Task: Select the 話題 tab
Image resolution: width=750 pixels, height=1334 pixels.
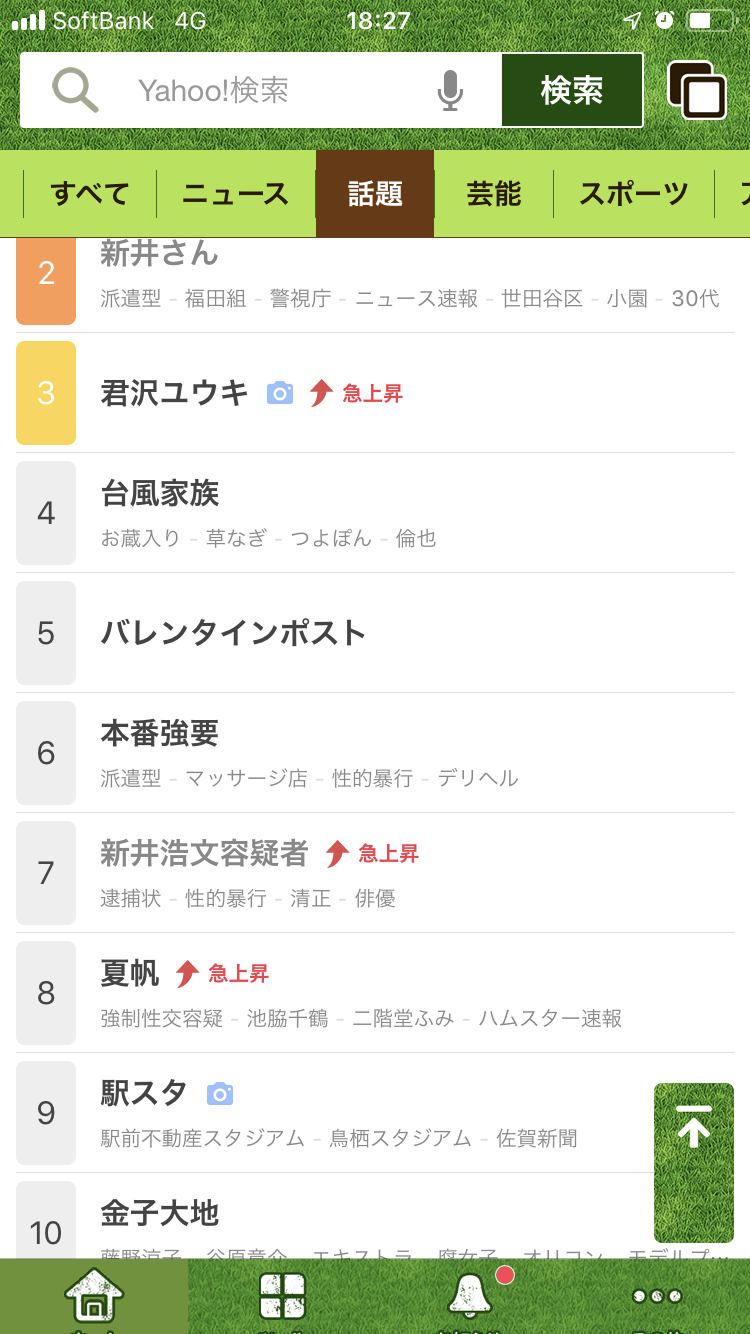Action: (375, 194)
